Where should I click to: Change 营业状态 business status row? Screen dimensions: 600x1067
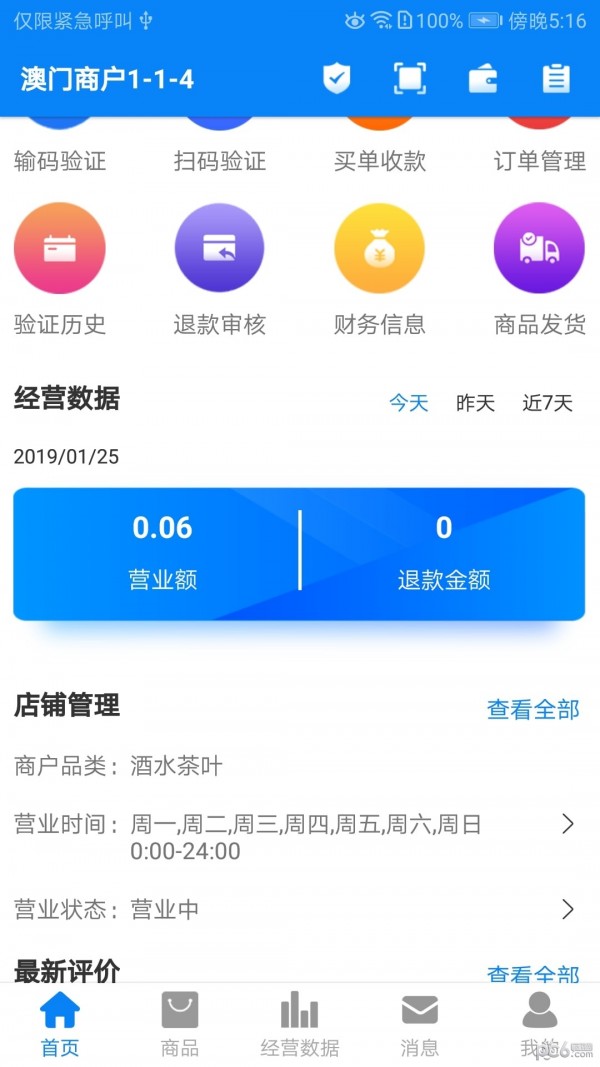point(300,909)
